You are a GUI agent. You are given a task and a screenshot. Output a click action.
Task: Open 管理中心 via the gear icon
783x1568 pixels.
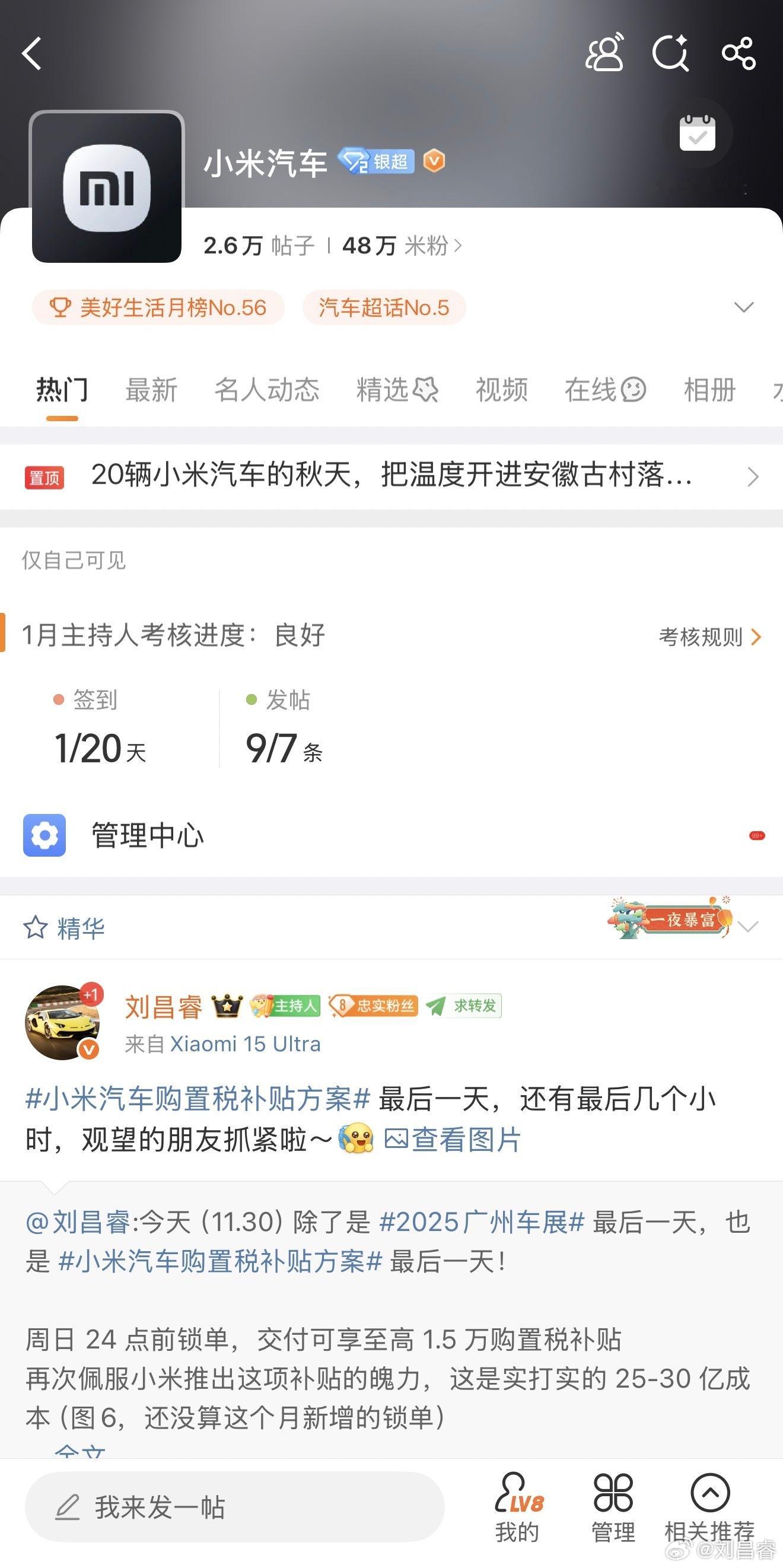[44, 835]
